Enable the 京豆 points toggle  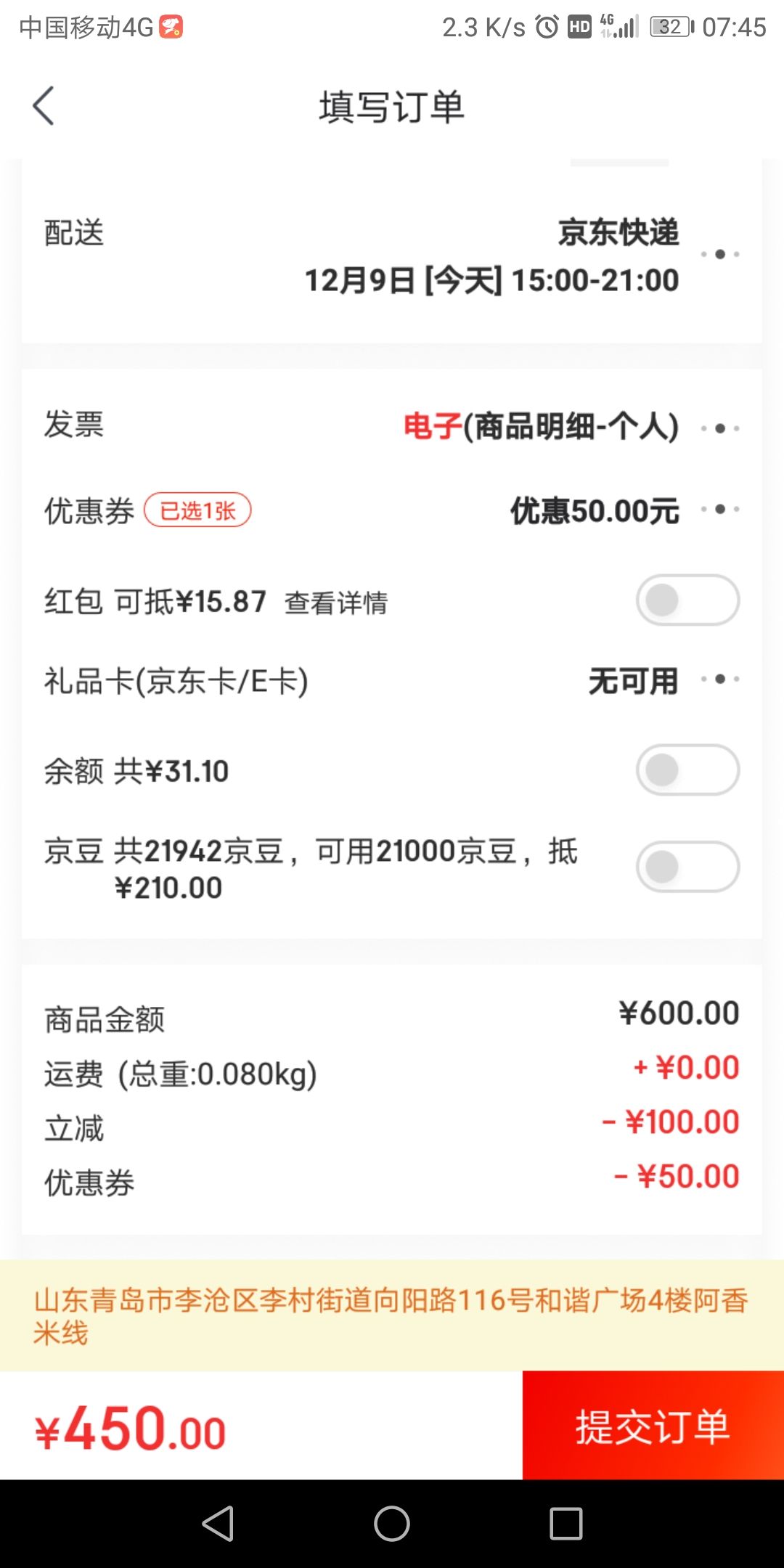point(687,867)
